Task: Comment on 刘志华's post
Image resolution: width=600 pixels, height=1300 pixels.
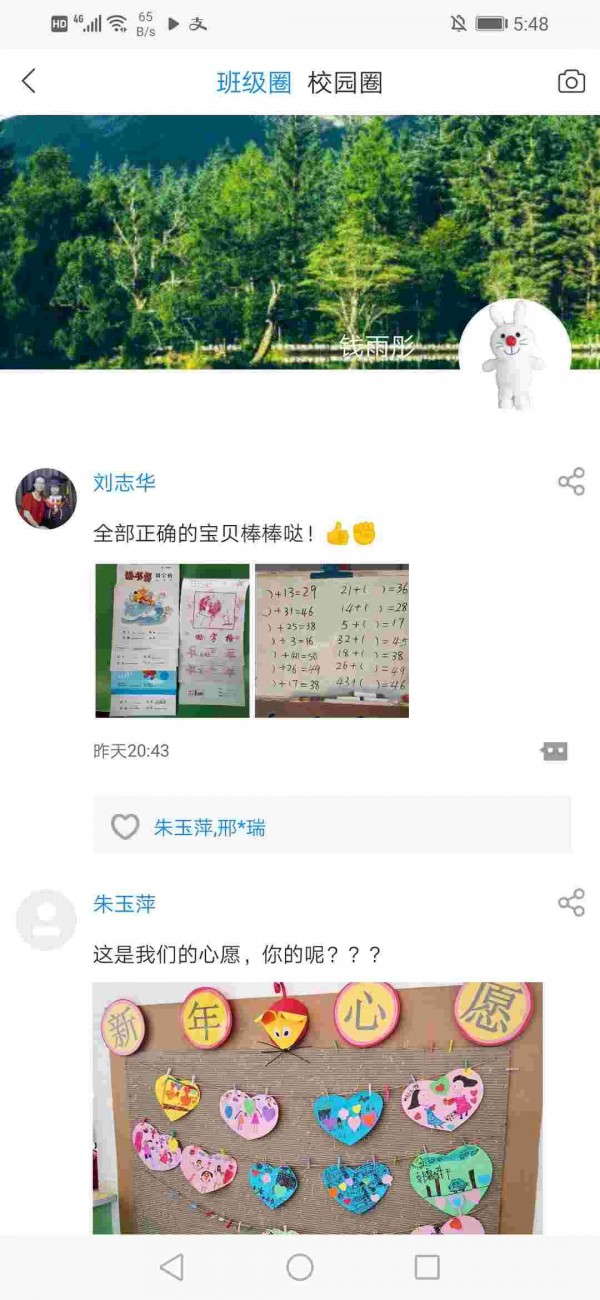Action: [554, 751]
